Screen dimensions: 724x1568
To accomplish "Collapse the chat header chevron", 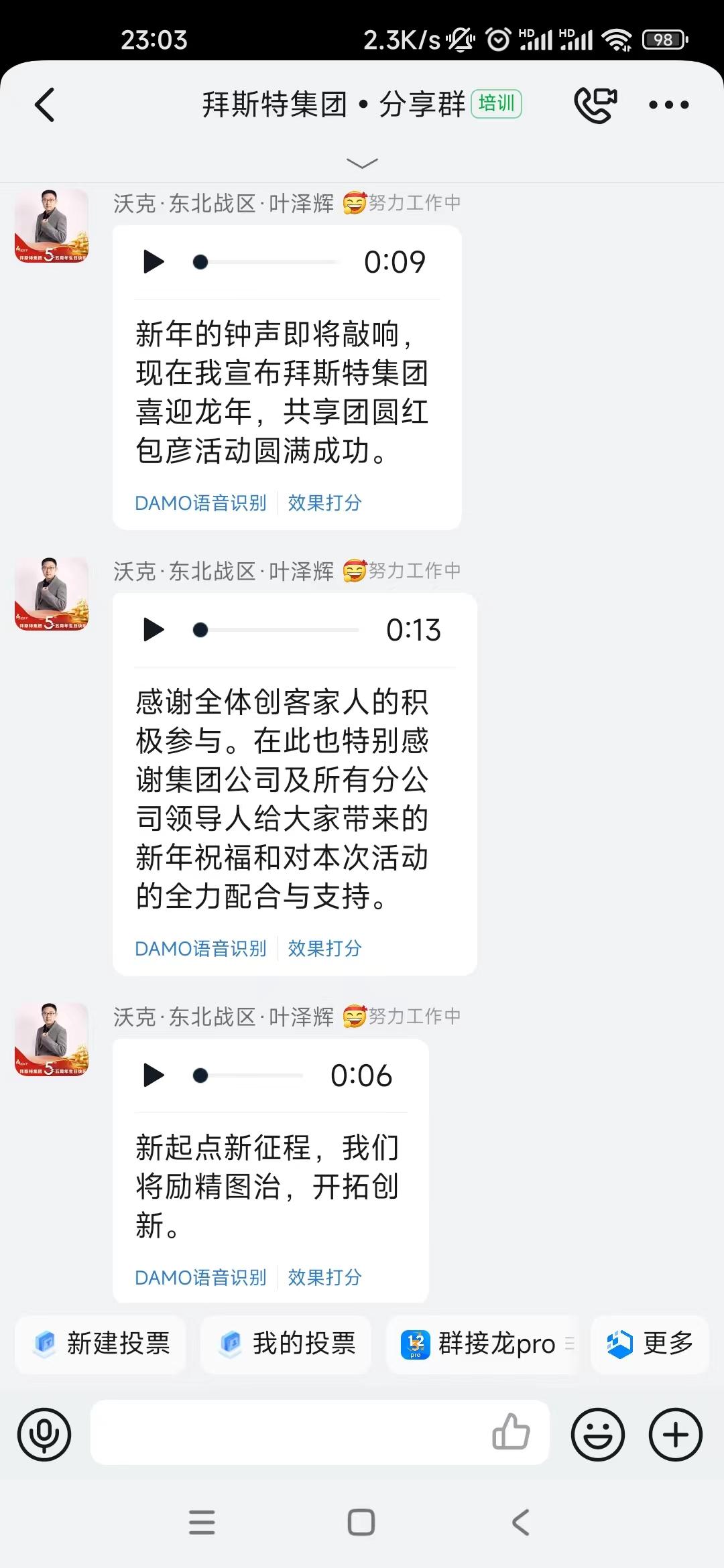I will (362, 163).
